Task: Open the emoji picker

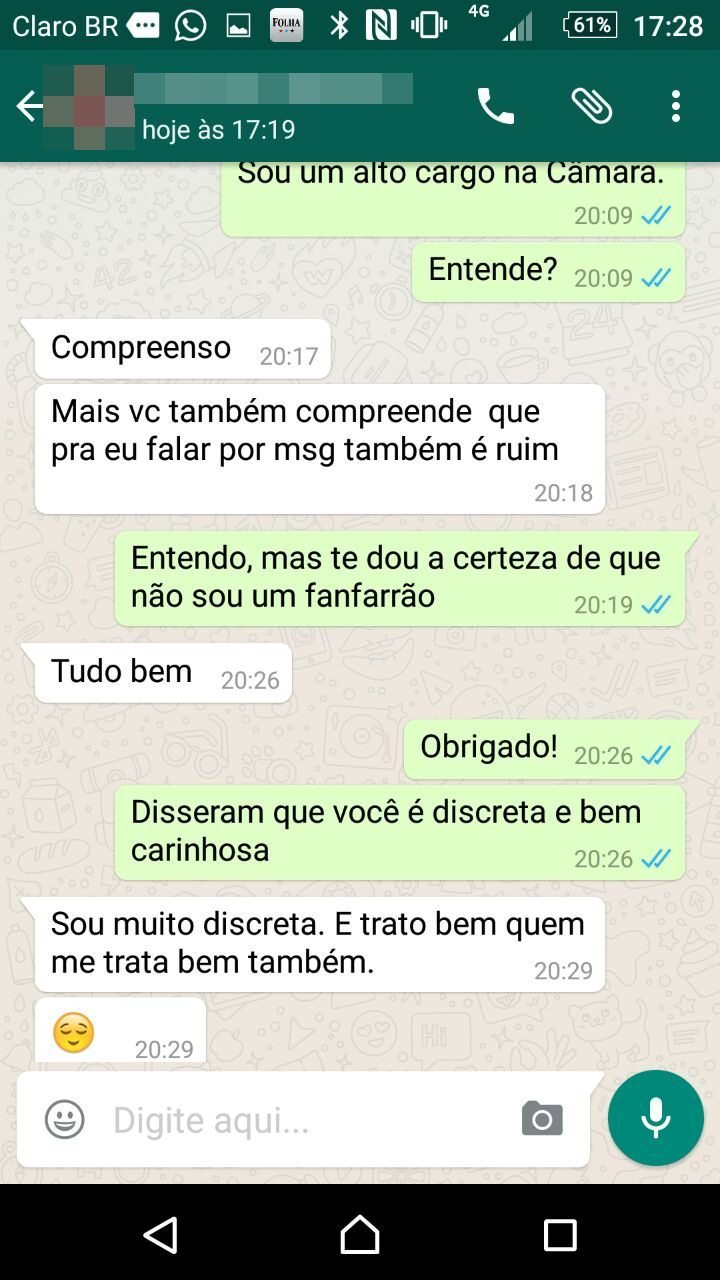Action: [65, 1119]
